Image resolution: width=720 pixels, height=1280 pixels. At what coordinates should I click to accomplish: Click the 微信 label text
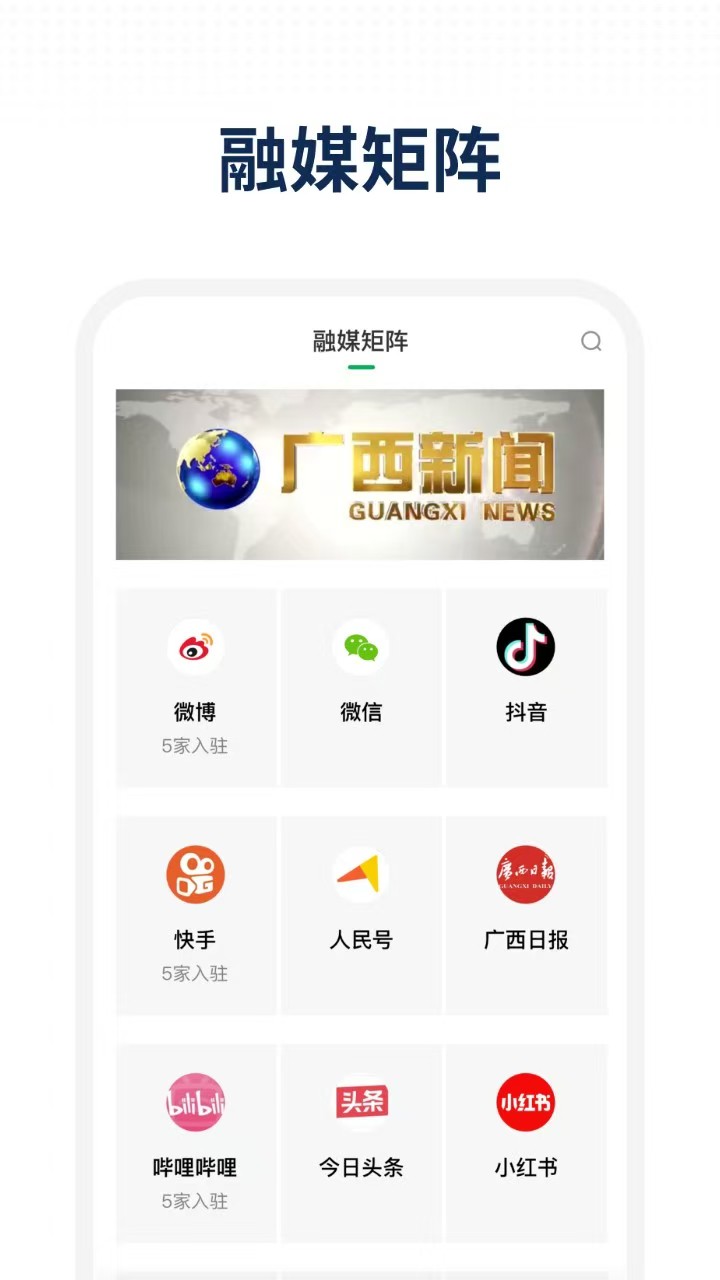coord(360,712)
